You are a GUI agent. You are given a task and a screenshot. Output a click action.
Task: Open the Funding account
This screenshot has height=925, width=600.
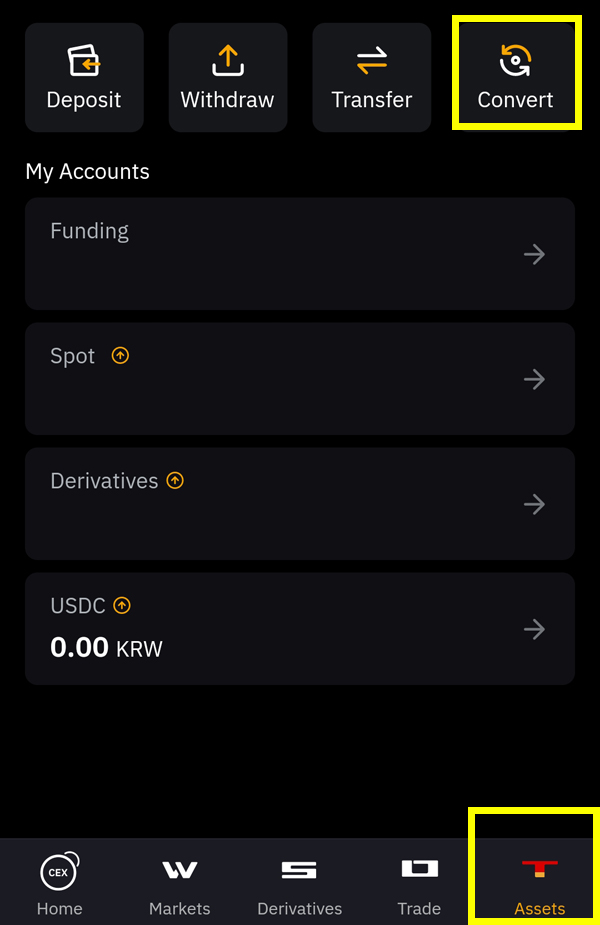click(300, 254)
